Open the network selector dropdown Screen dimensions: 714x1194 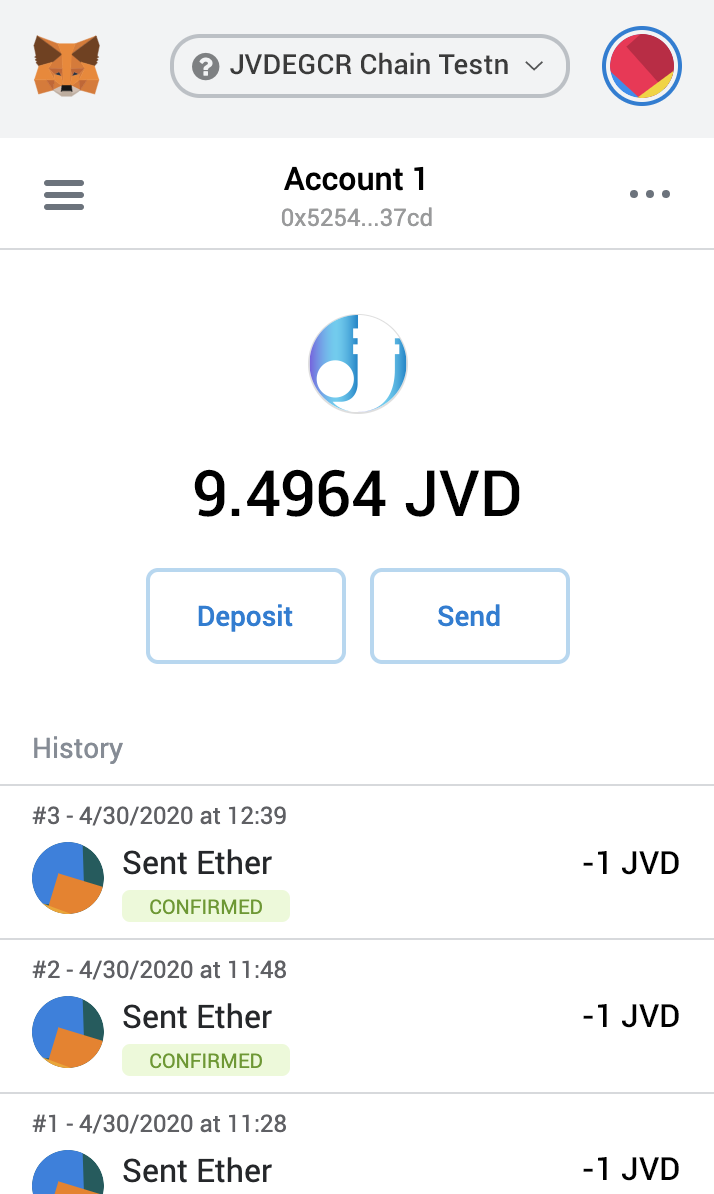coord(370,67)
